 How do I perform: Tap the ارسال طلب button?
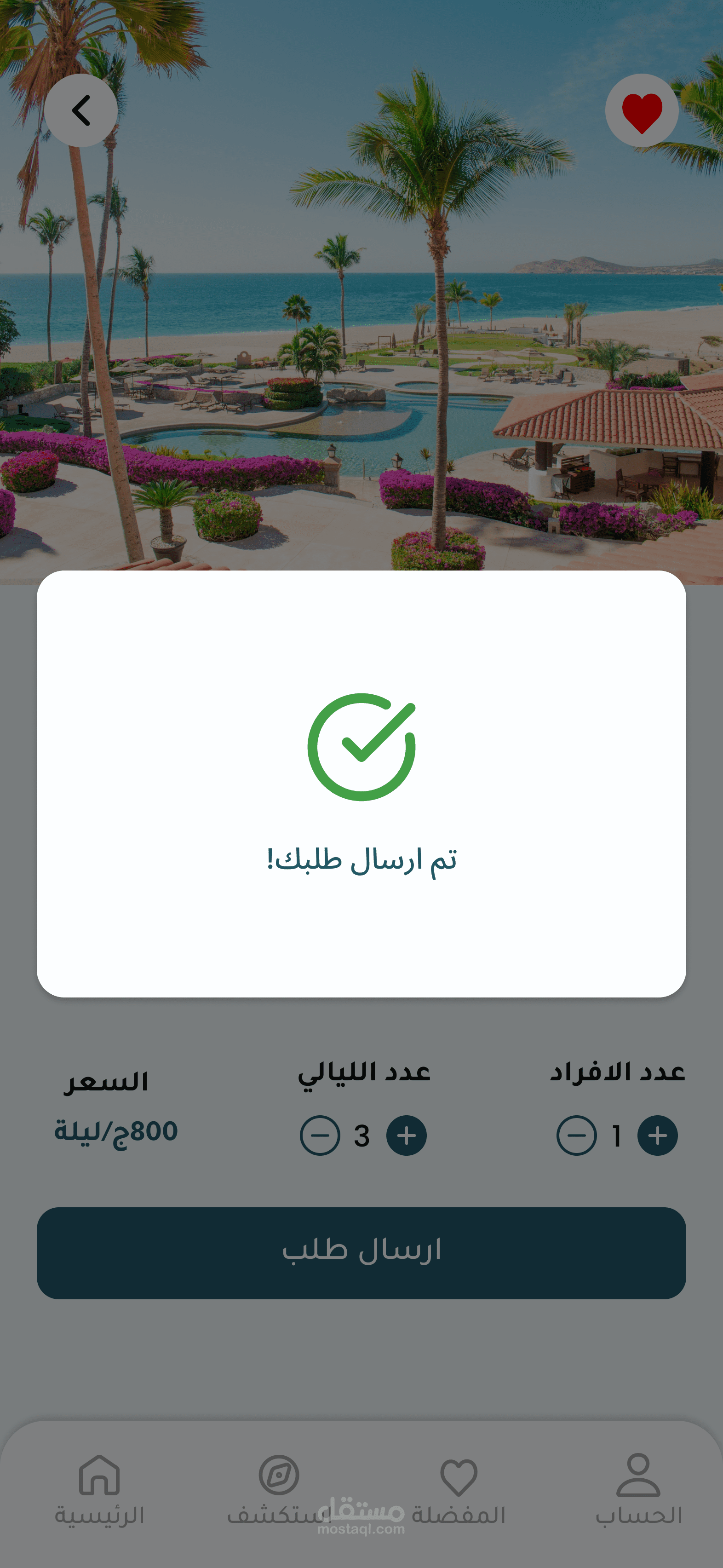click(x=361, y=1253)
